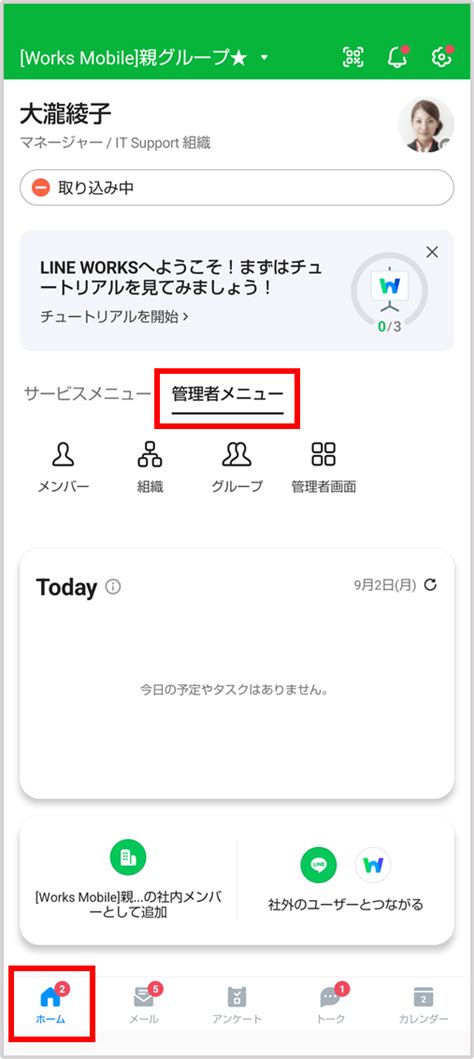Open 大瀧綾子's profile photo

coord(425,125)
